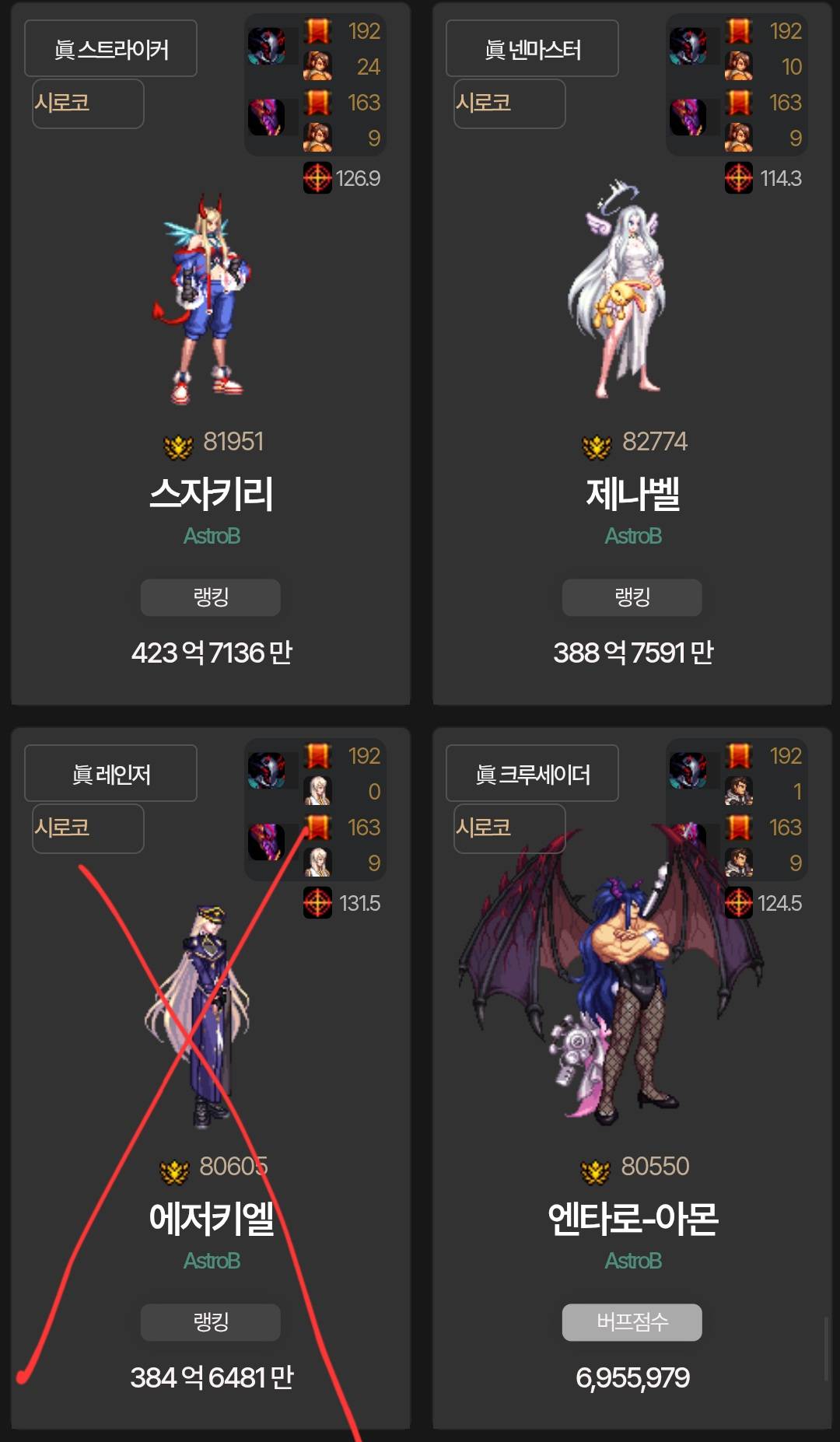Open the 스자키리 character card
Image resolution: width=840 pixels, height=1442 pixels.
point(211,493)
